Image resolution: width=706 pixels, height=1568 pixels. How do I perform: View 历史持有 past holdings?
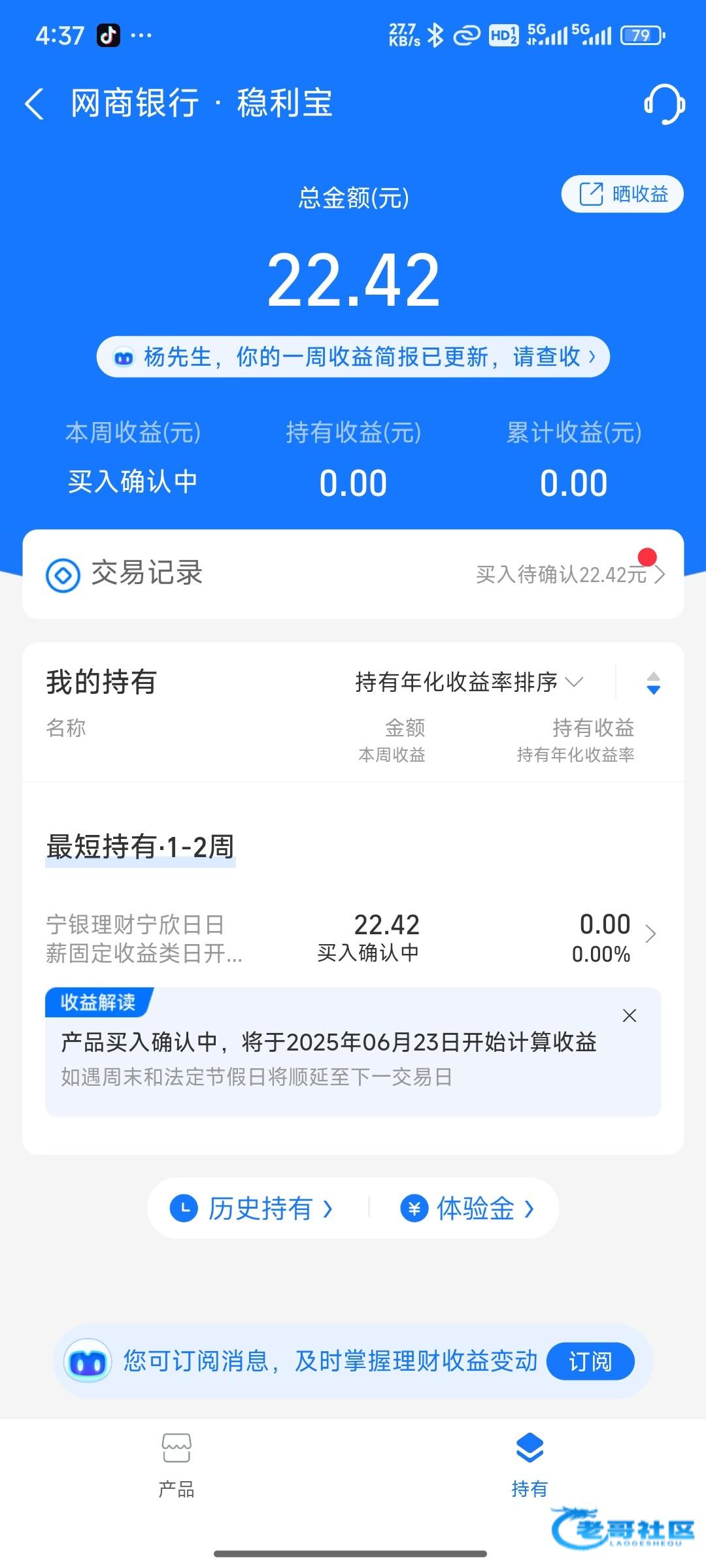point(252,1208)
